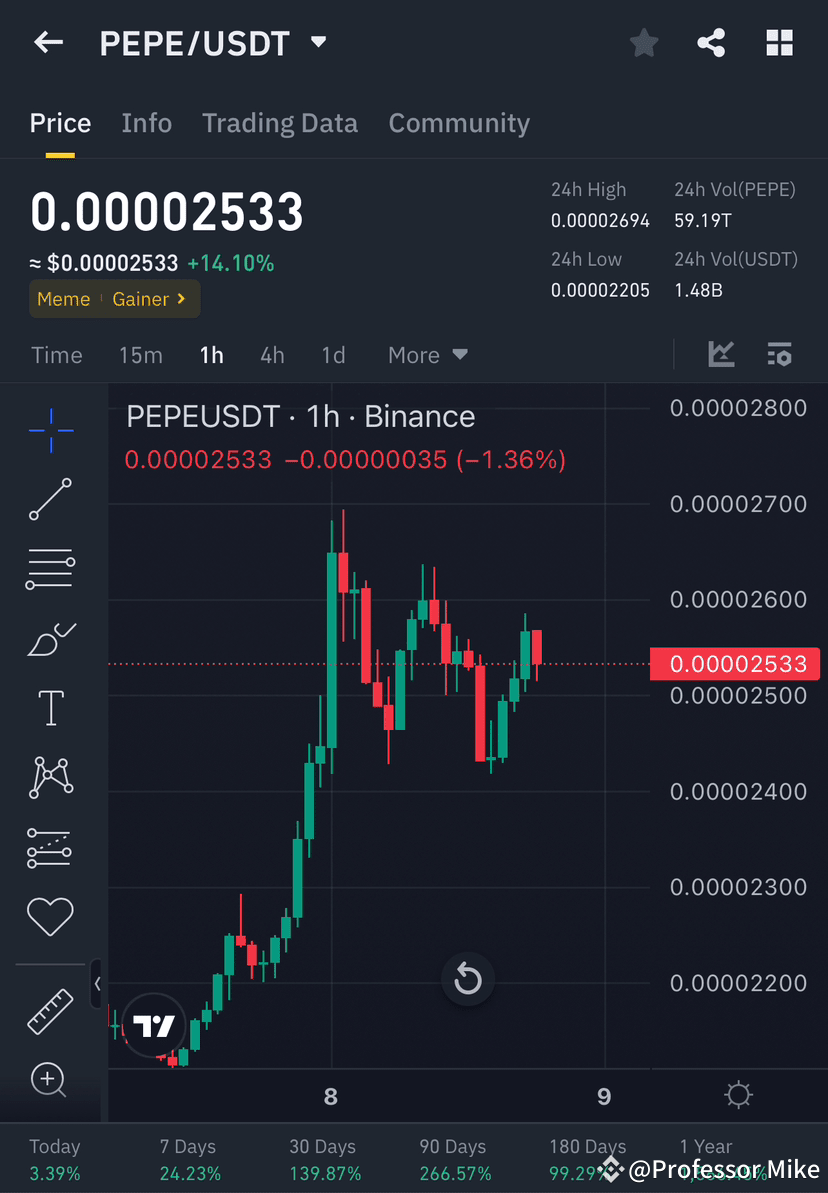
Task: Open the XABCD pattern tool
Action: pos(50,777)
